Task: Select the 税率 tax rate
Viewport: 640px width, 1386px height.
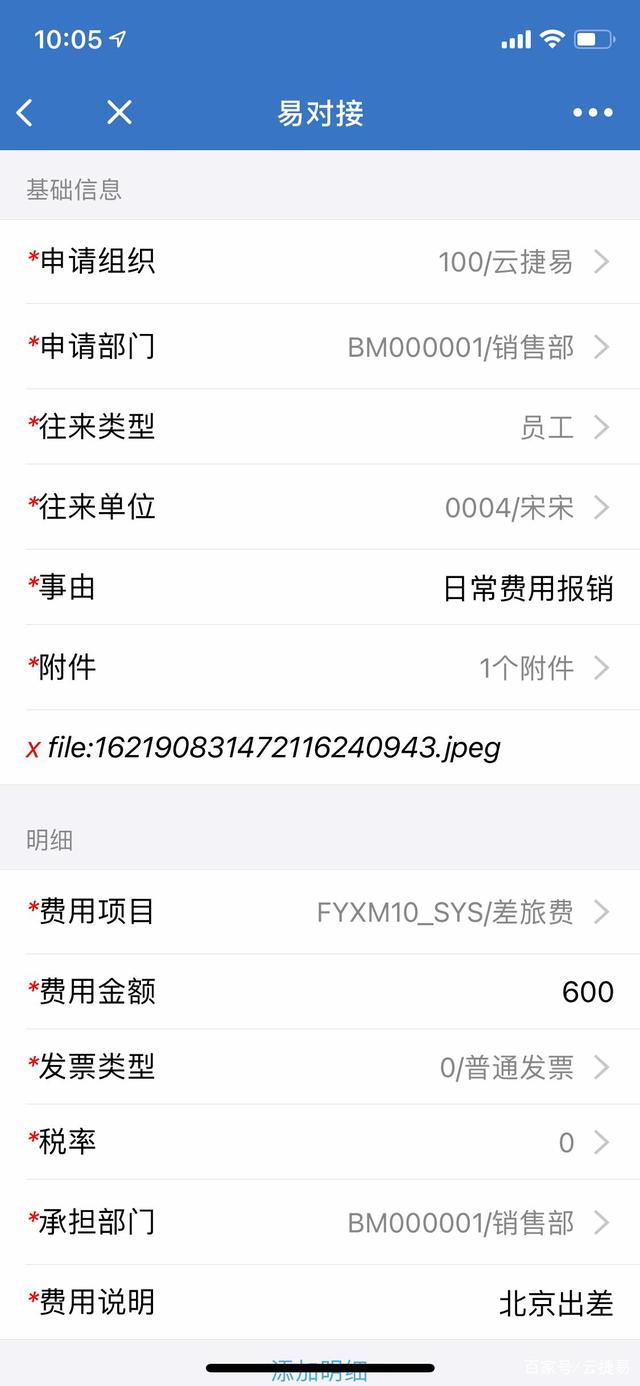Action: point(320,1142)
